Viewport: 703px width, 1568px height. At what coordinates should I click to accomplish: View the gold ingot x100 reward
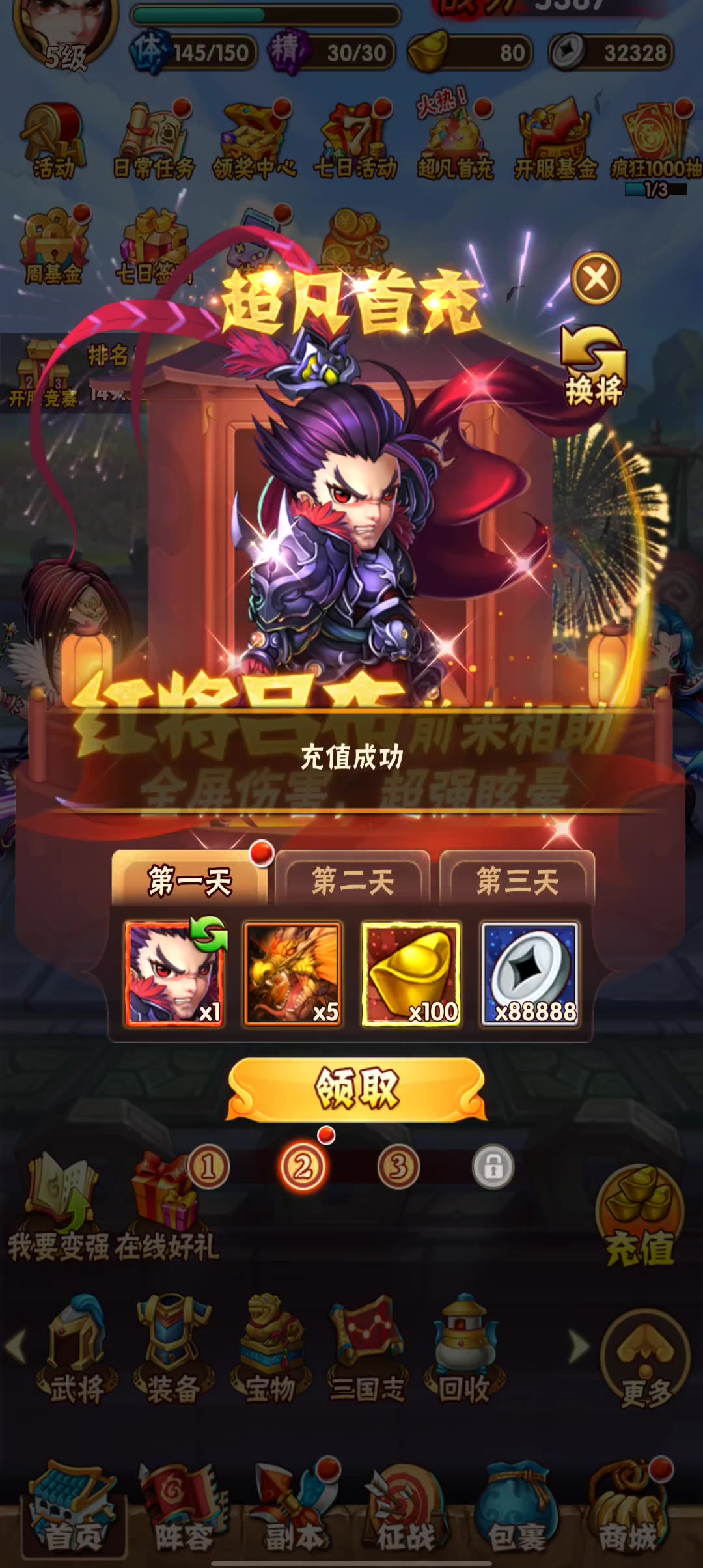click(411, 973)
